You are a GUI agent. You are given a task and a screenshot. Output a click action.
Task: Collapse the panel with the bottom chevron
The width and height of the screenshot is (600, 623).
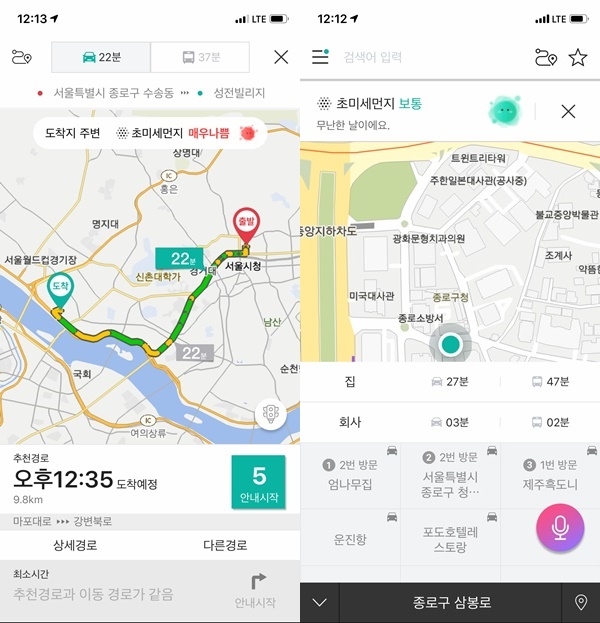click(319, 602)
